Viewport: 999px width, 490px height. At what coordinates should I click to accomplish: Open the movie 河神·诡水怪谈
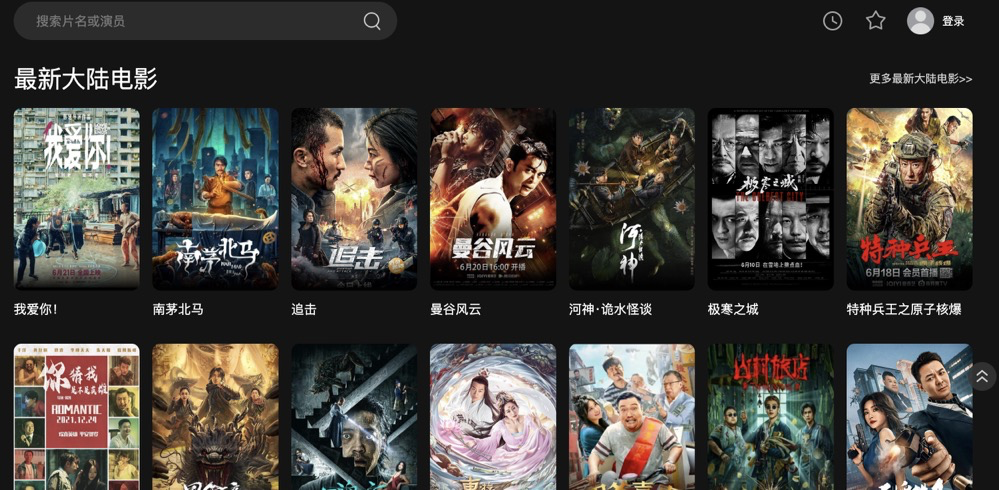coord(632,199)
